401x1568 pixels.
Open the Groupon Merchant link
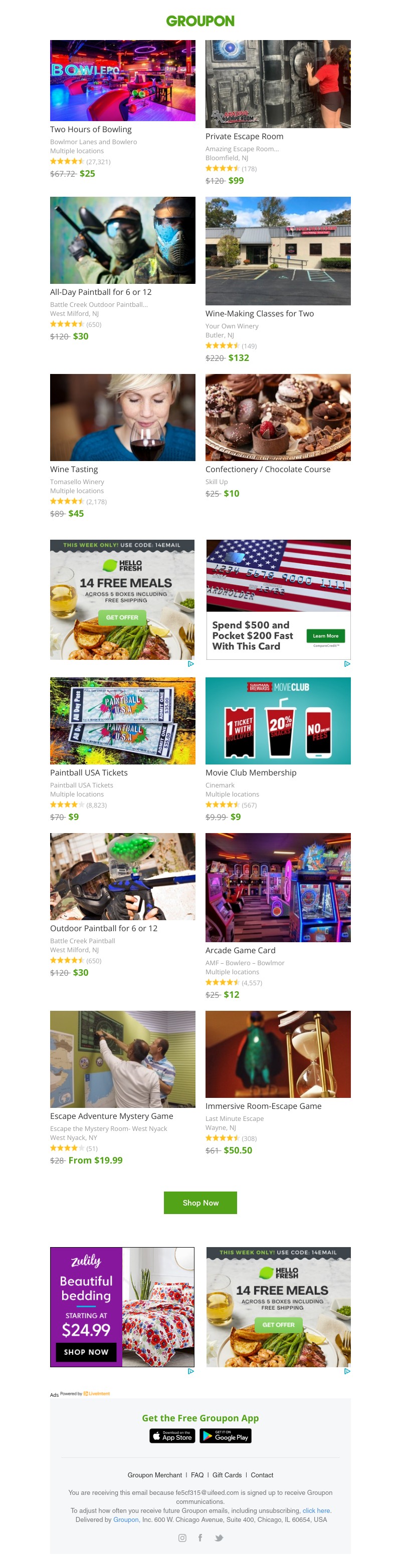[155, 1475]
